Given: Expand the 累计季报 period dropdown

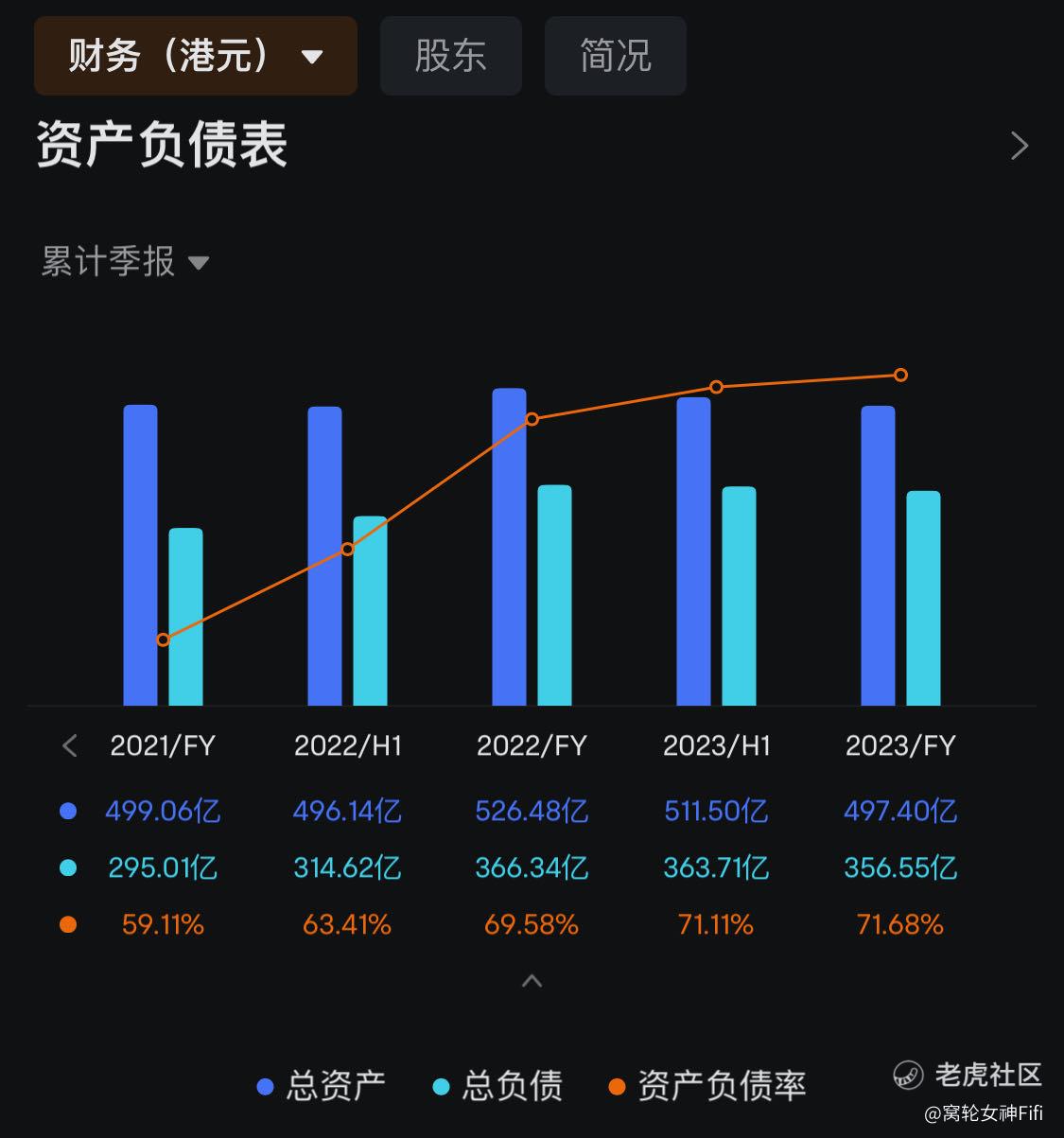Looking at the screenshot, I should 125,262.
